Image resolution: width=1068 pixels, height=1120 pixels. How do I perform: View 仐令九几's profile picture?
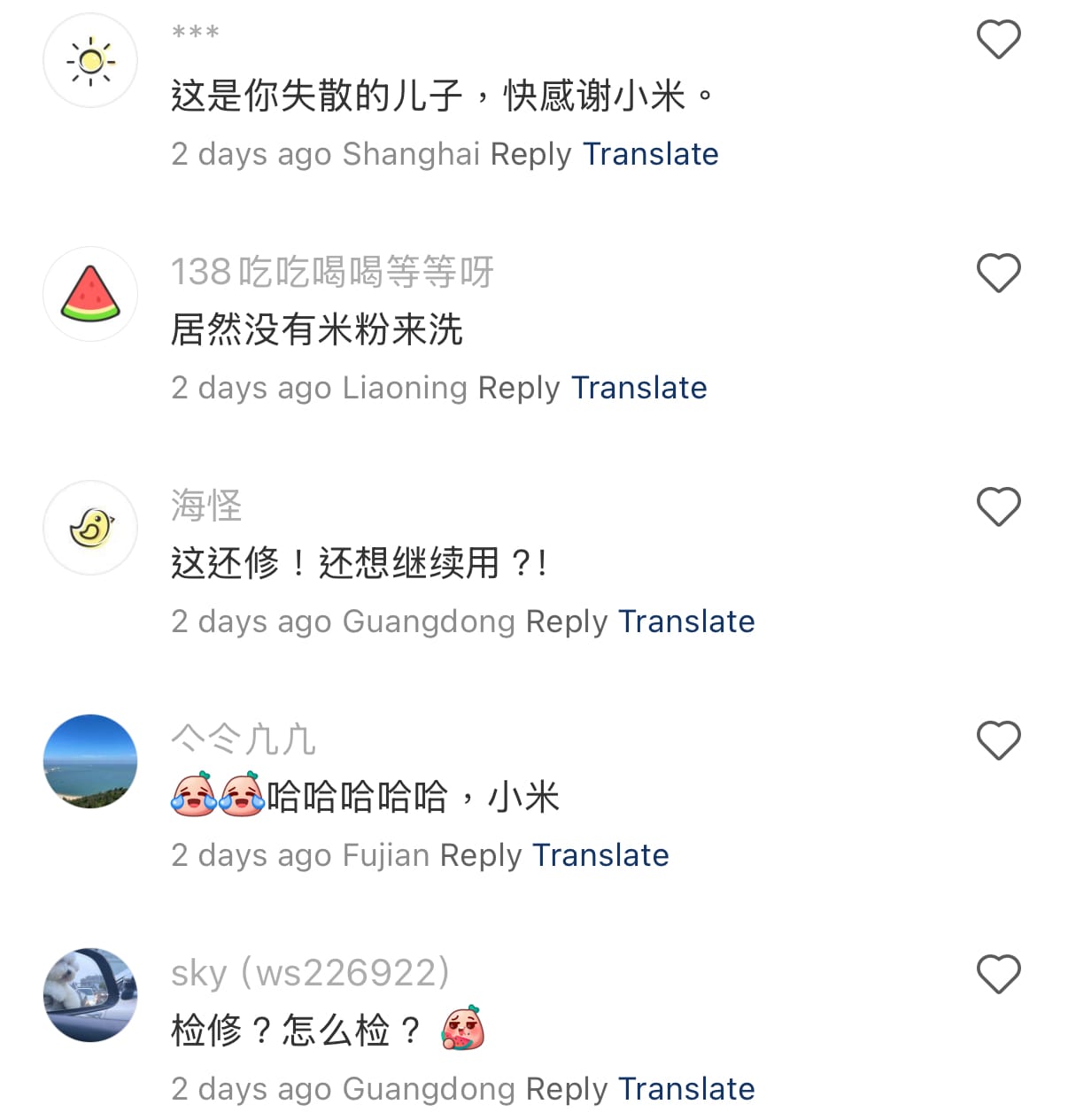90,761
